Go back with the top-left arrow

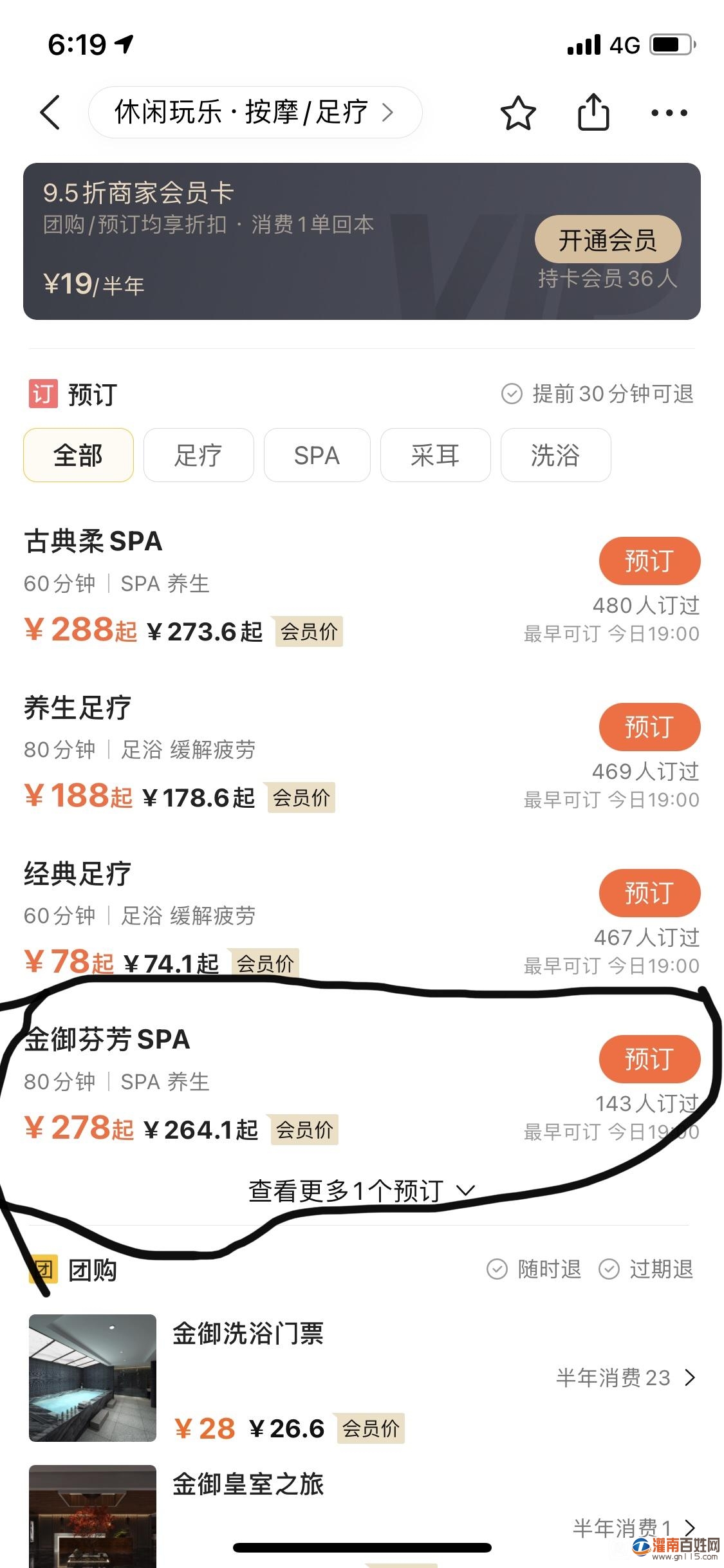click(50, 113)
